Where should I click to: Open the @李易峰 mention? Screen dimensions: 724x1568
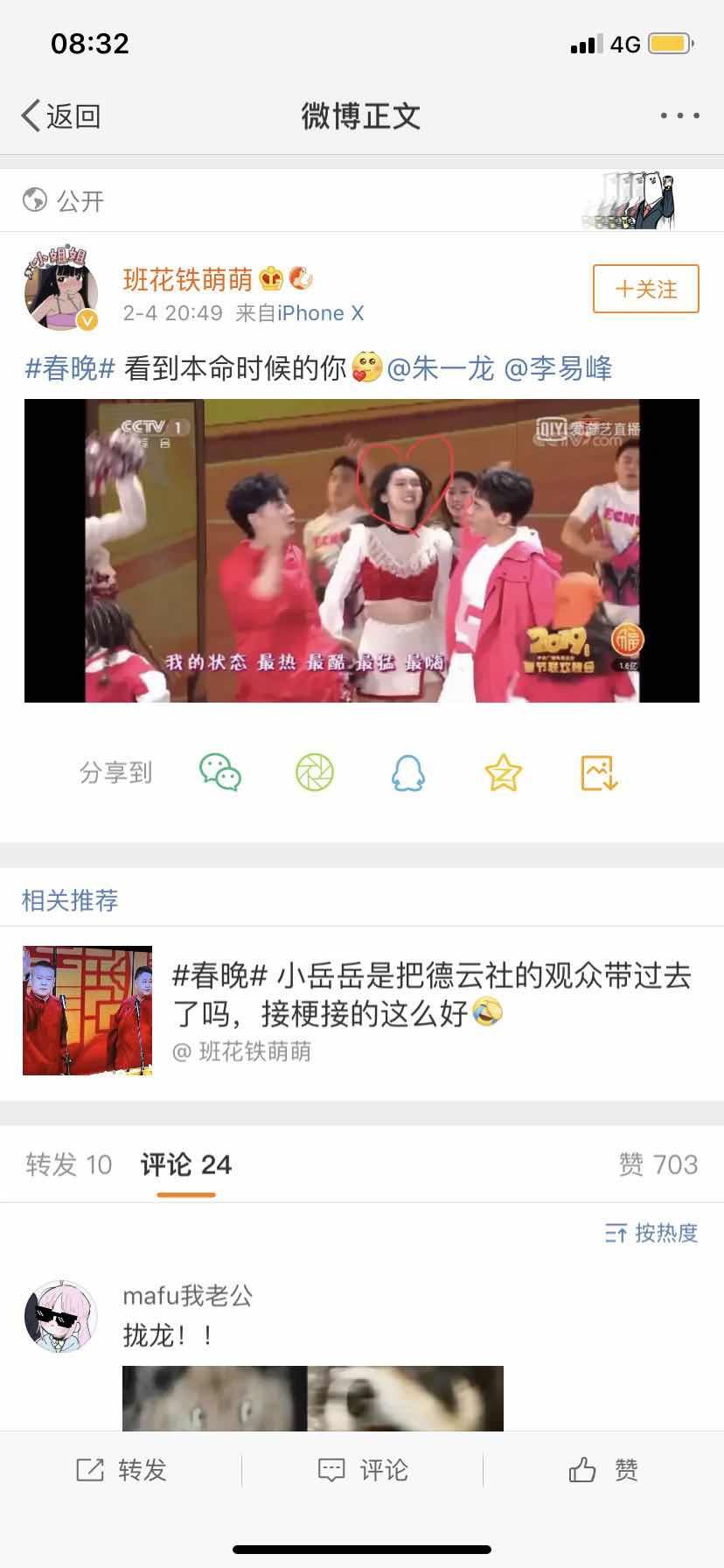click(x=558, y=368)
